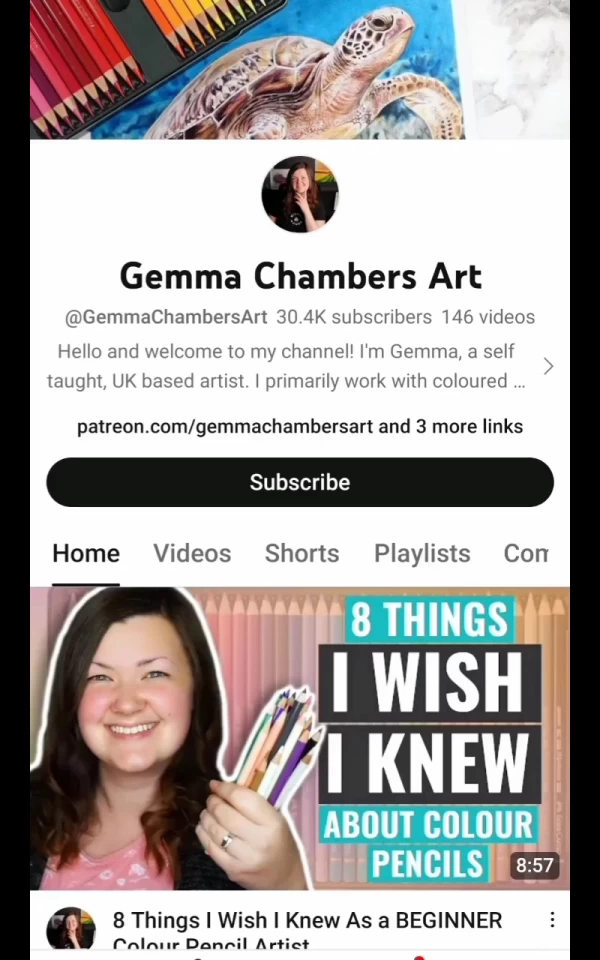Open the Playlists tab

422,553
